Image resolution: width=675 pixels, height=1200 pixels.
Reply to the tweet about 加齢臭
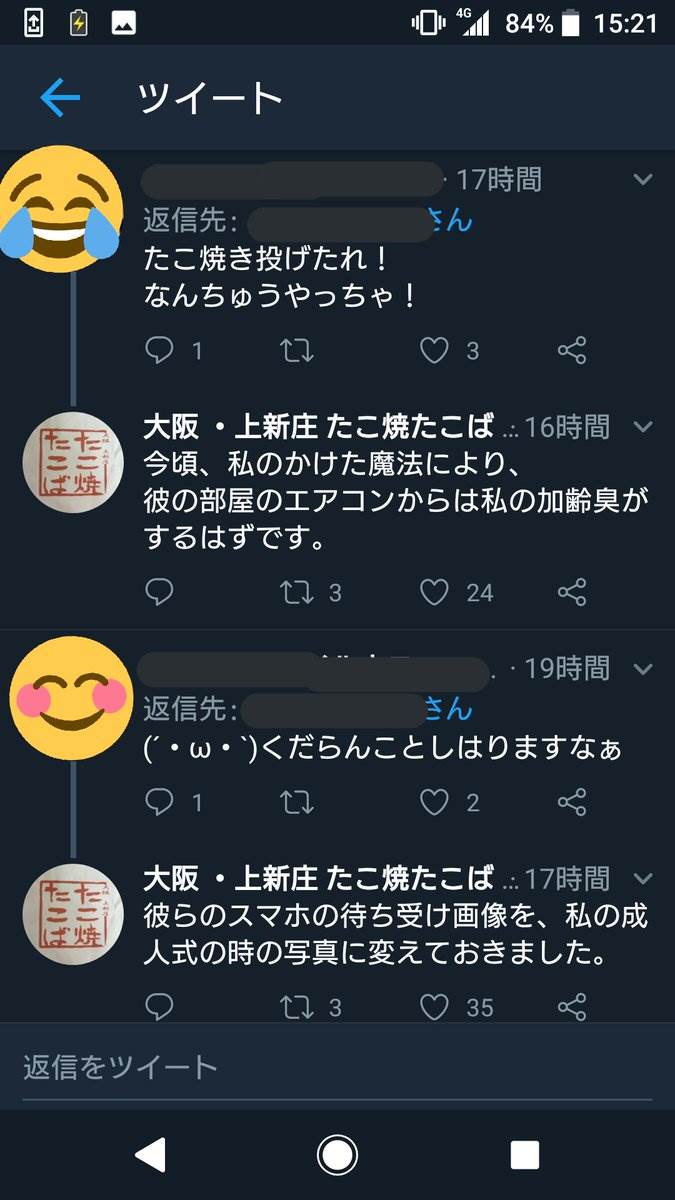[160, 592]
